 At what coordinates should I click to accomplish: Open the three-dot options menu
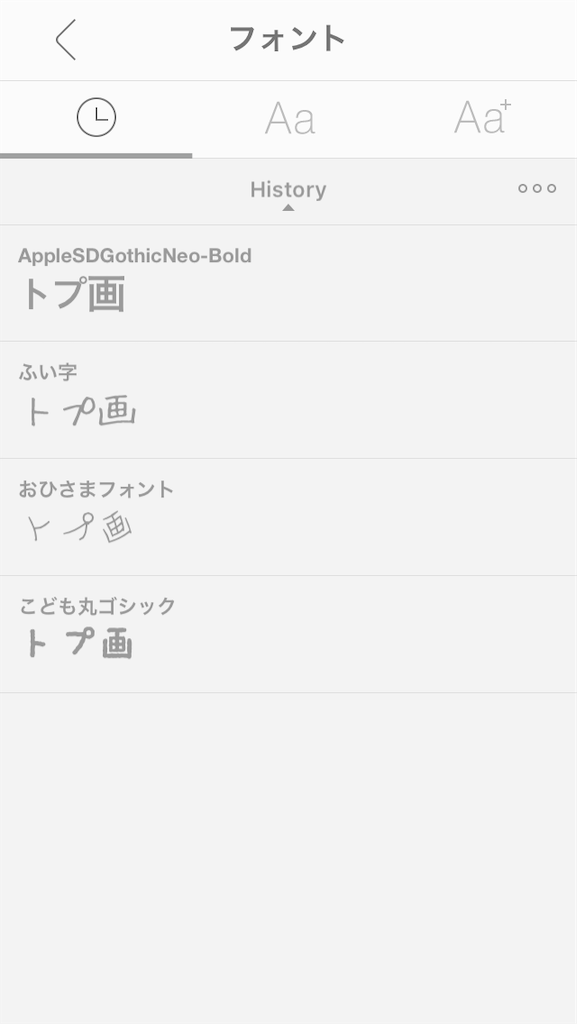coord(537,189)
